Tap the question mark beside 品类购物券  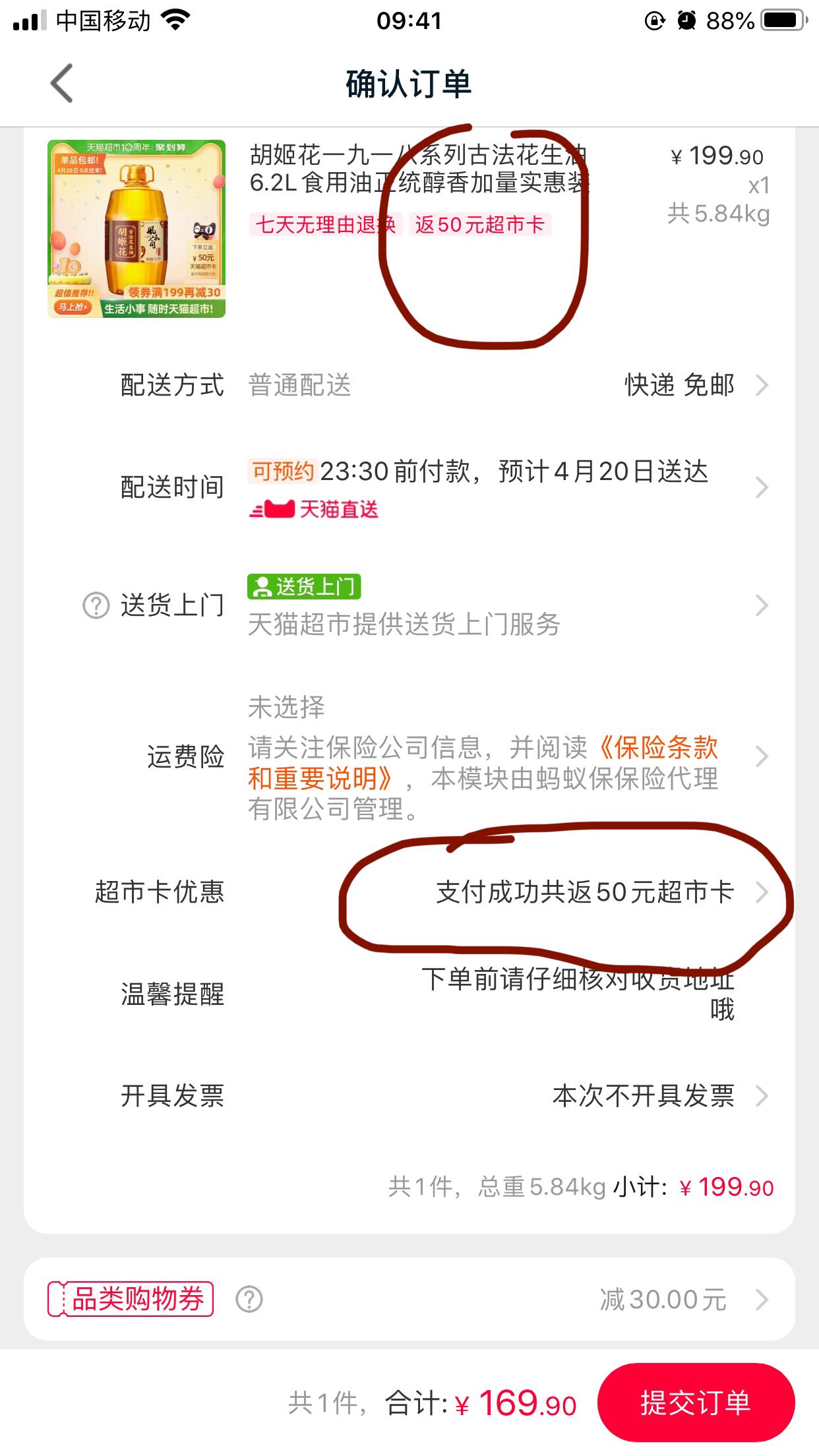(249, 1300)
